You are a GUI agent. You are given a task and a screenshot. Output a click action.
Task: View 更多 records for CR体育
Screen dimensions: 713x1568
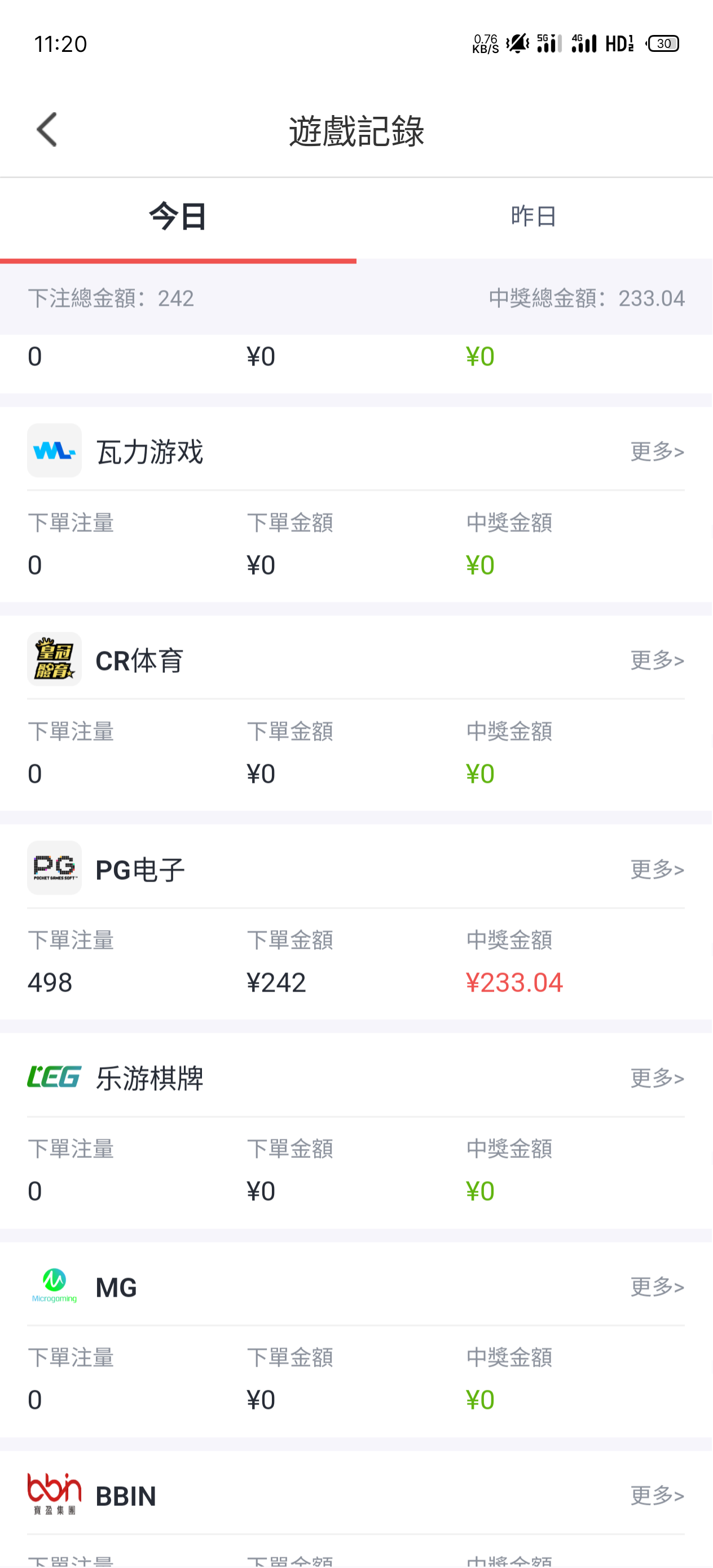[657, 660]
